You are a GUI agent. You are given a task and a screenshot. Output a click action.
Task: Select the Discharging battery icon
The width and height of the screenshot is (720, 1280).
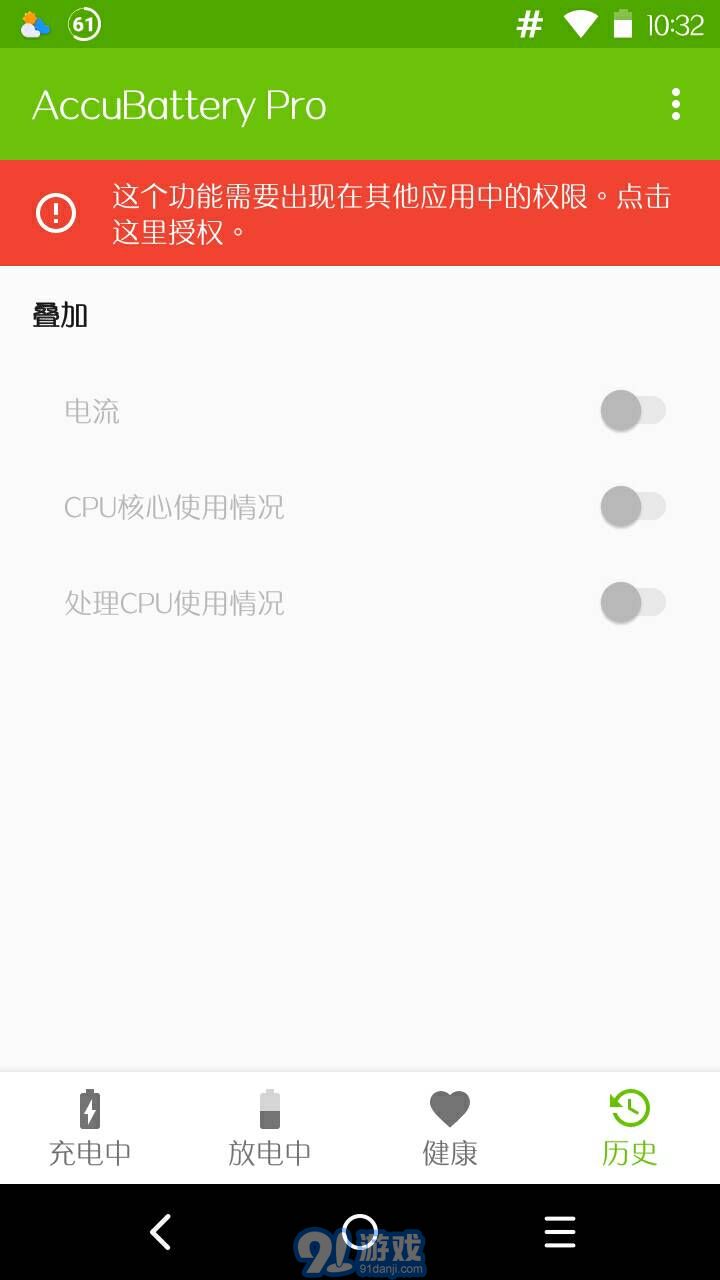point(269,1108)
